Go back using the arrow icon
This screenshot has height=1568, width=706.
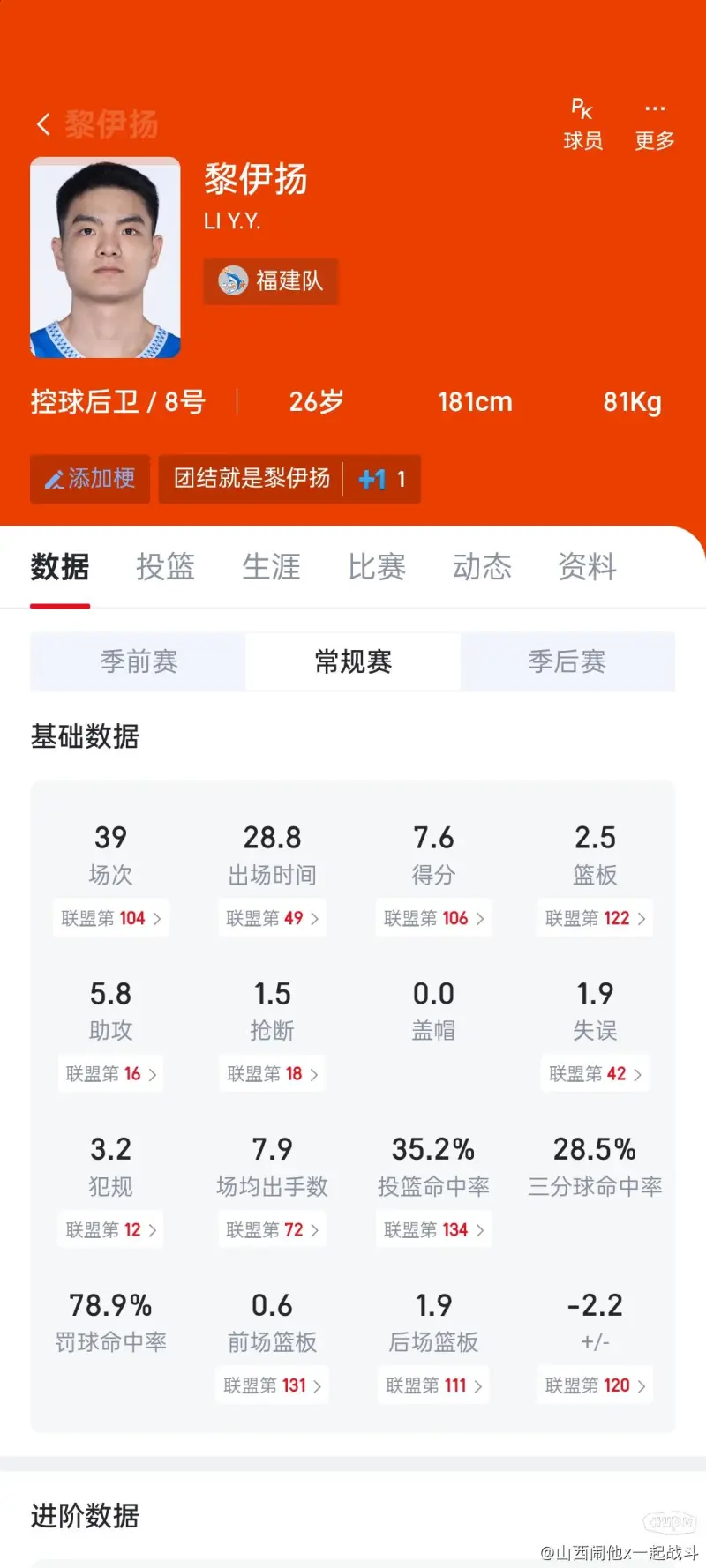click(43, 124)
